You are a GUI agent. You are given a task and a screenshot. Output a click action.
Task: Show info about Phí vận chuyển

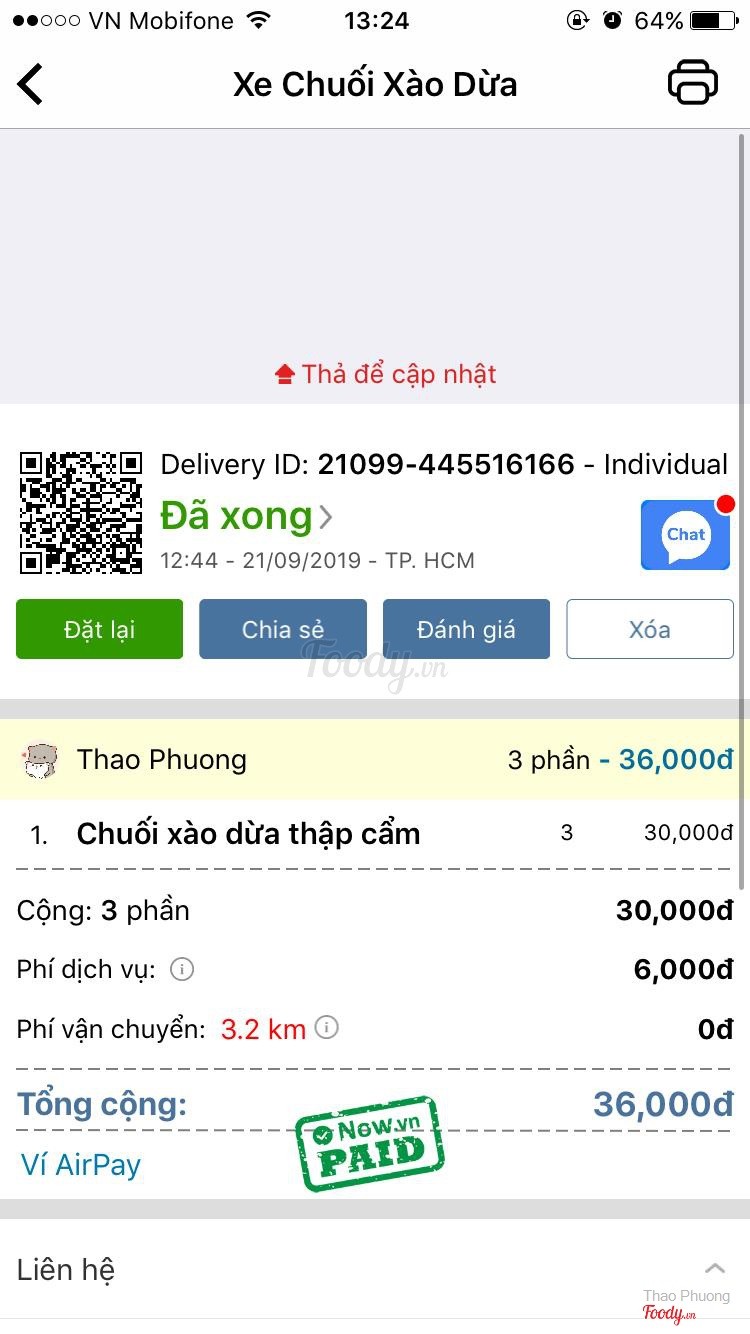tap(327, 1027)
